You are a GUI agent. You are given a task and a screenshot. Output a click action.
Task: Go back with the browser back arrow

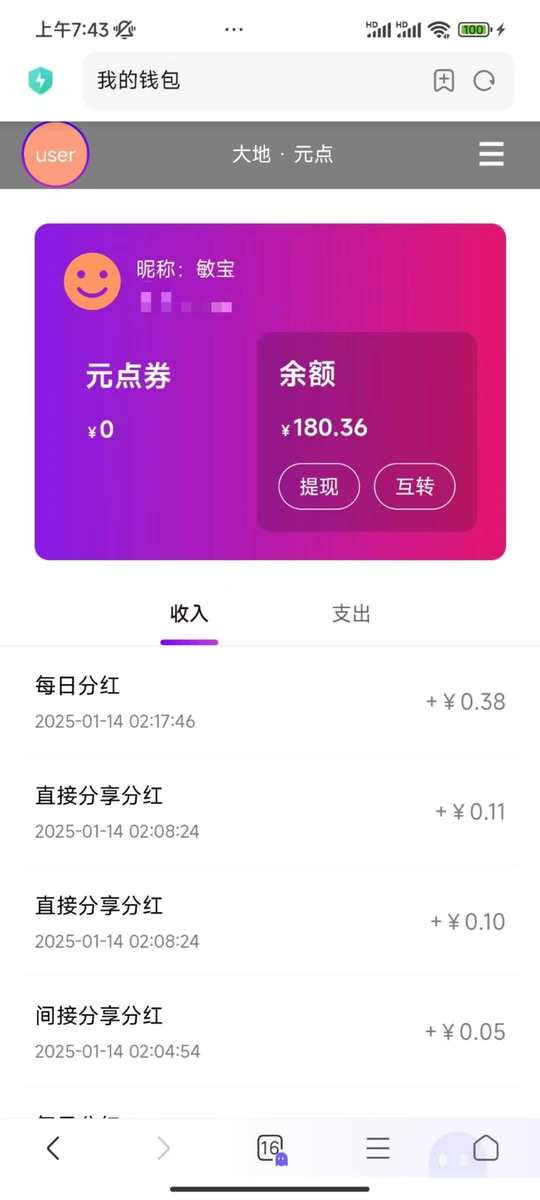[x=53, y=1149]
